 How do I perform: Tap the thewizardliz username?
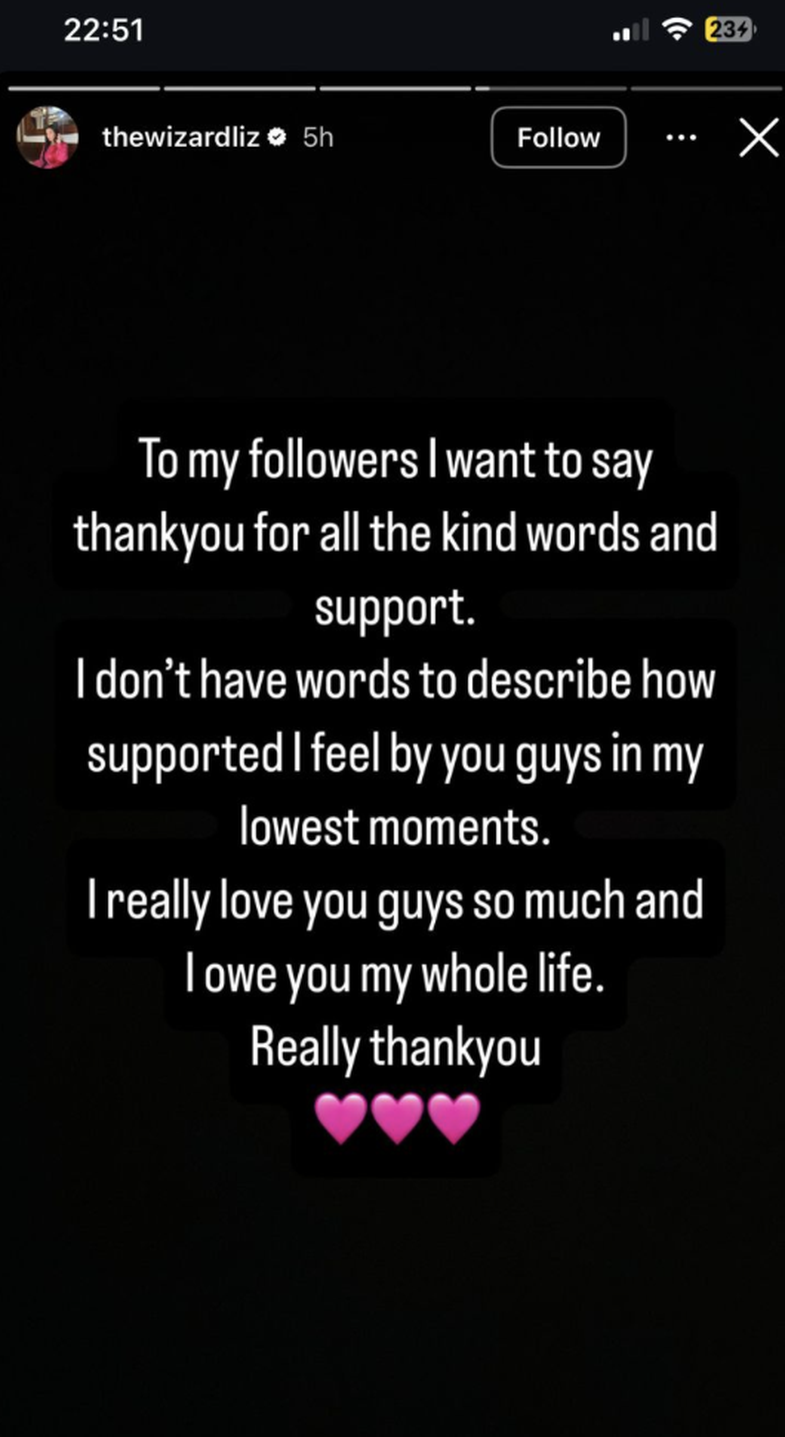(x=181, y=138)
